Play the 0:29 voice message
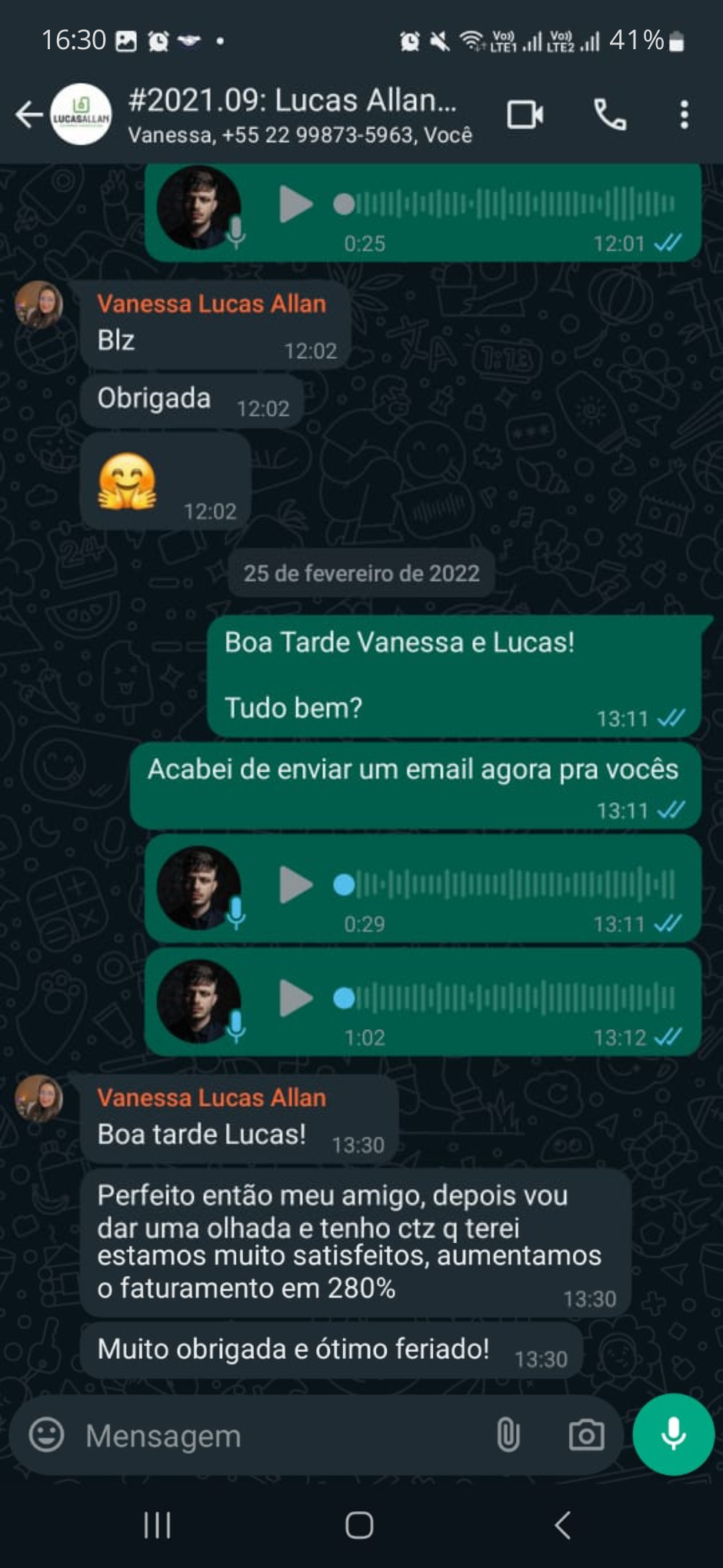This screenshot has height=1568, width=723. click(x=295, y=885)
